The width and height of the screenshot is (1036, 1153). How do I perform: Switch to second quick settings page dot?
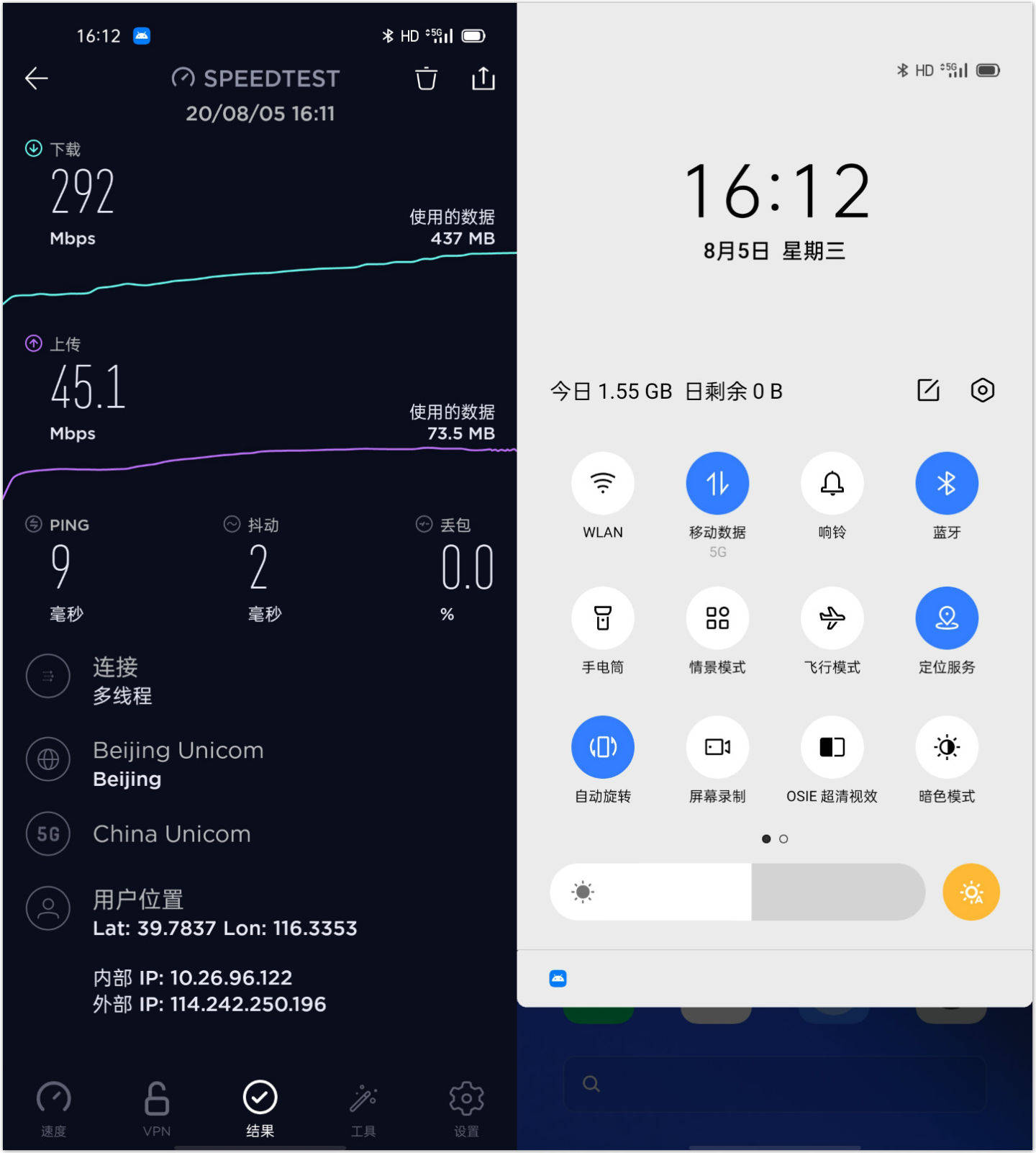tap(784, 838)
